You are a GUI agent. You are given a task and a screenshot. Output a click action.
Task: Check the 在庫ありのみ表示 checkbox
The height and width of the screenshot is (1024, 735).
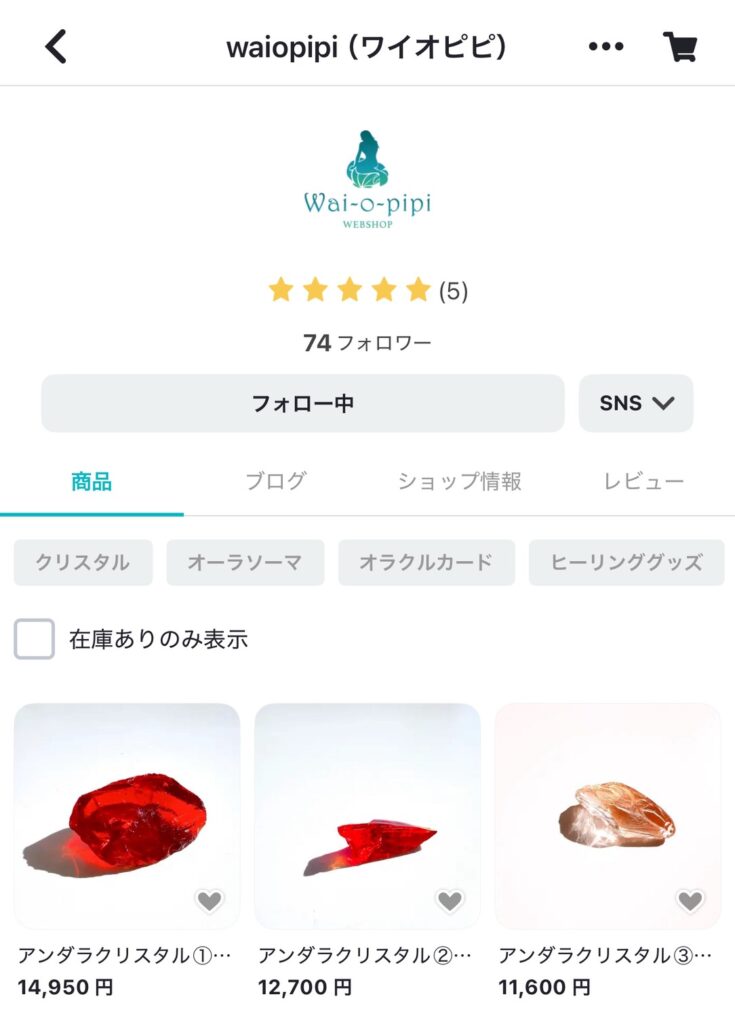pyautogui.click(x=34, y=639)
